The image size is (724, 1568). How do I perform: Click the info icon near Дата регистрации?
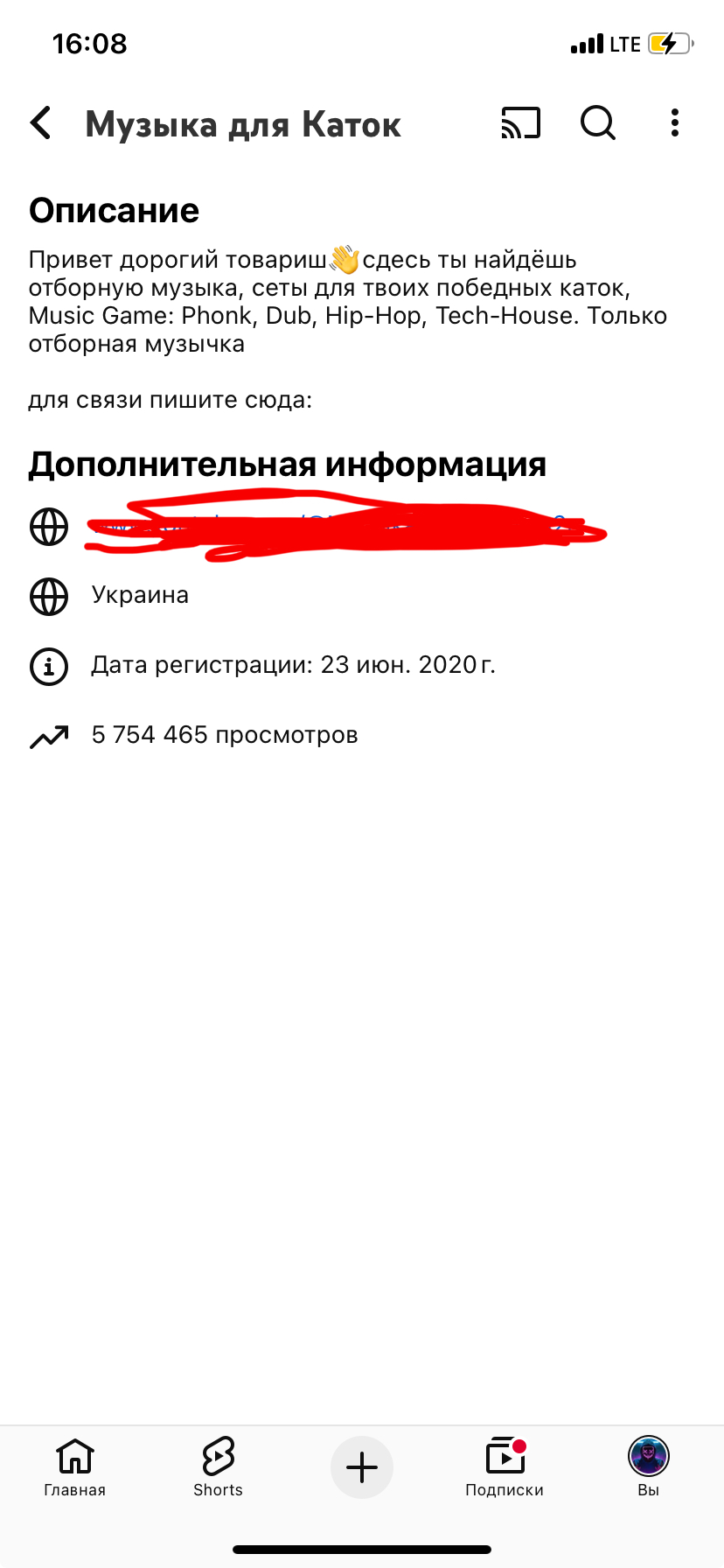coord(49,666)
